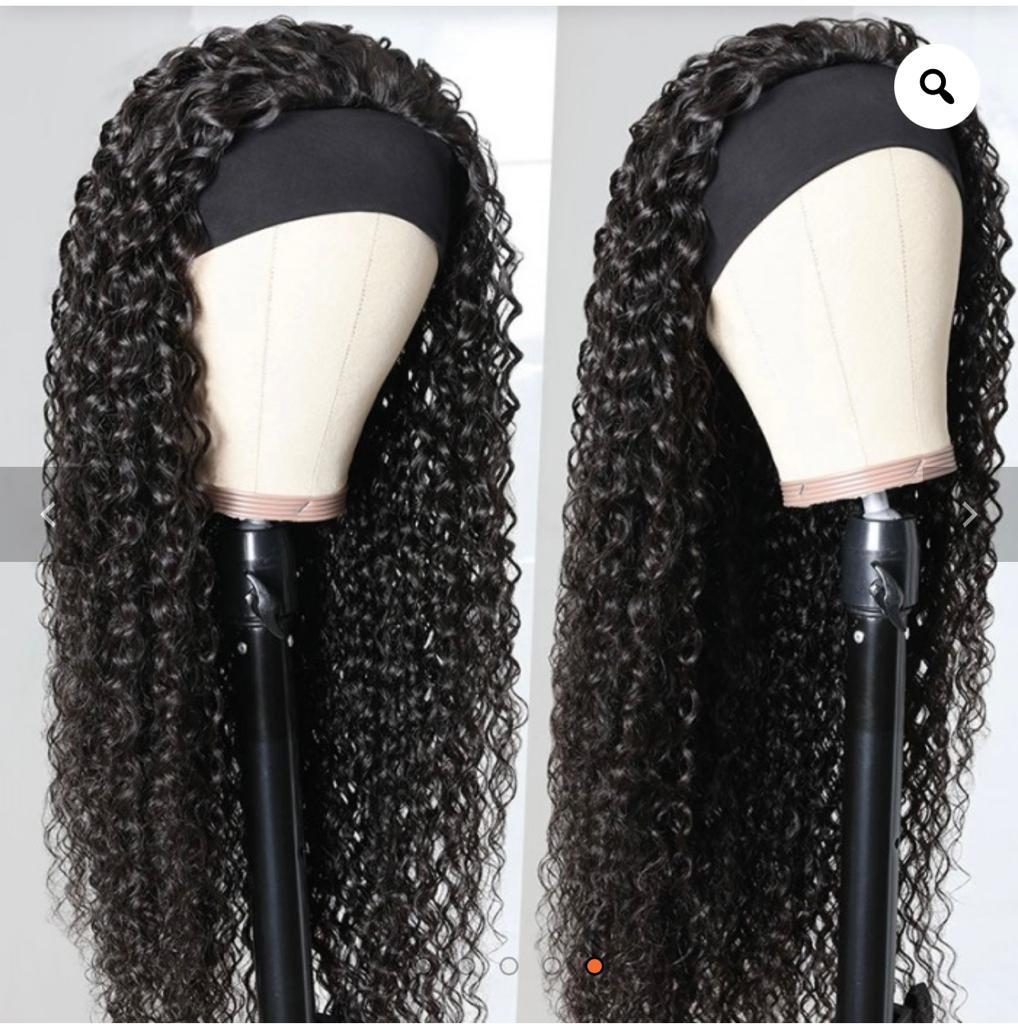Go to the next gallery image
The width and height of the screenshot is (1018, 1024).
969,515
